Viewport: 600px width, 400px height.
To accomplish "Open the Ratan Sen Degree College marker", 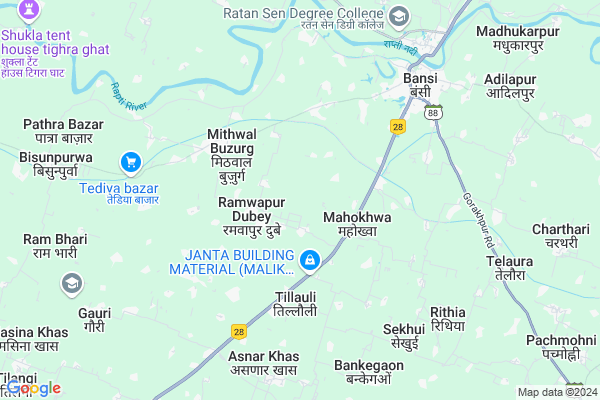I will 400,15.
